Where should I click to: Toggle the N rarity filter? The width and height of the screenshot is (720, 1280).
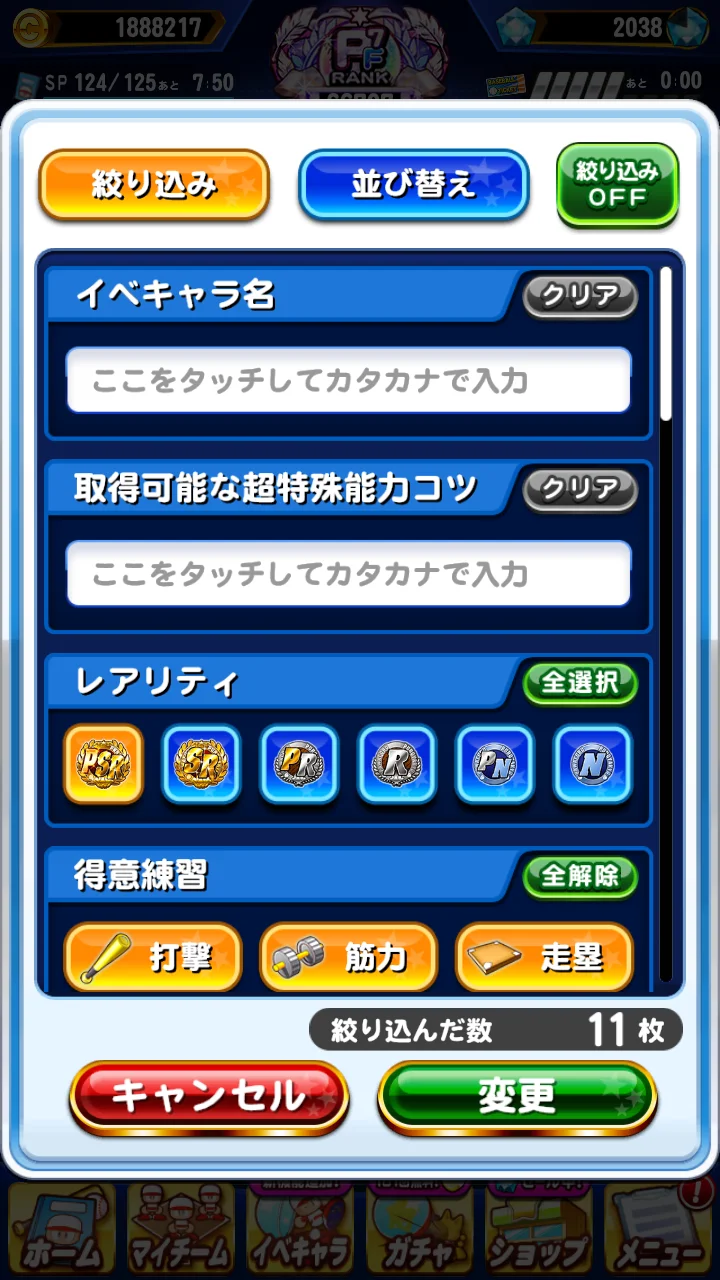point(593,764)
